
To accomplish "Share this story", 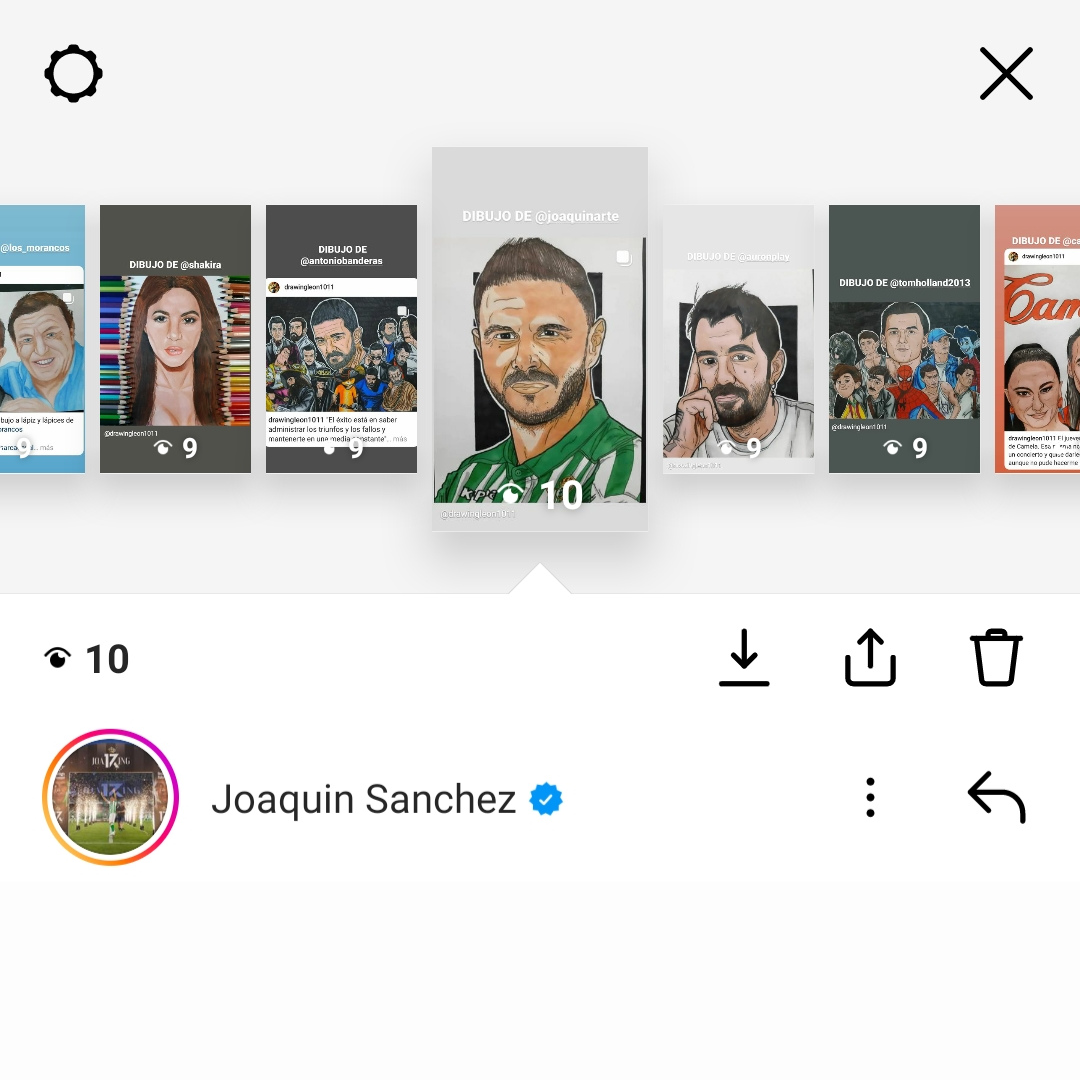I will pos(870,658).
